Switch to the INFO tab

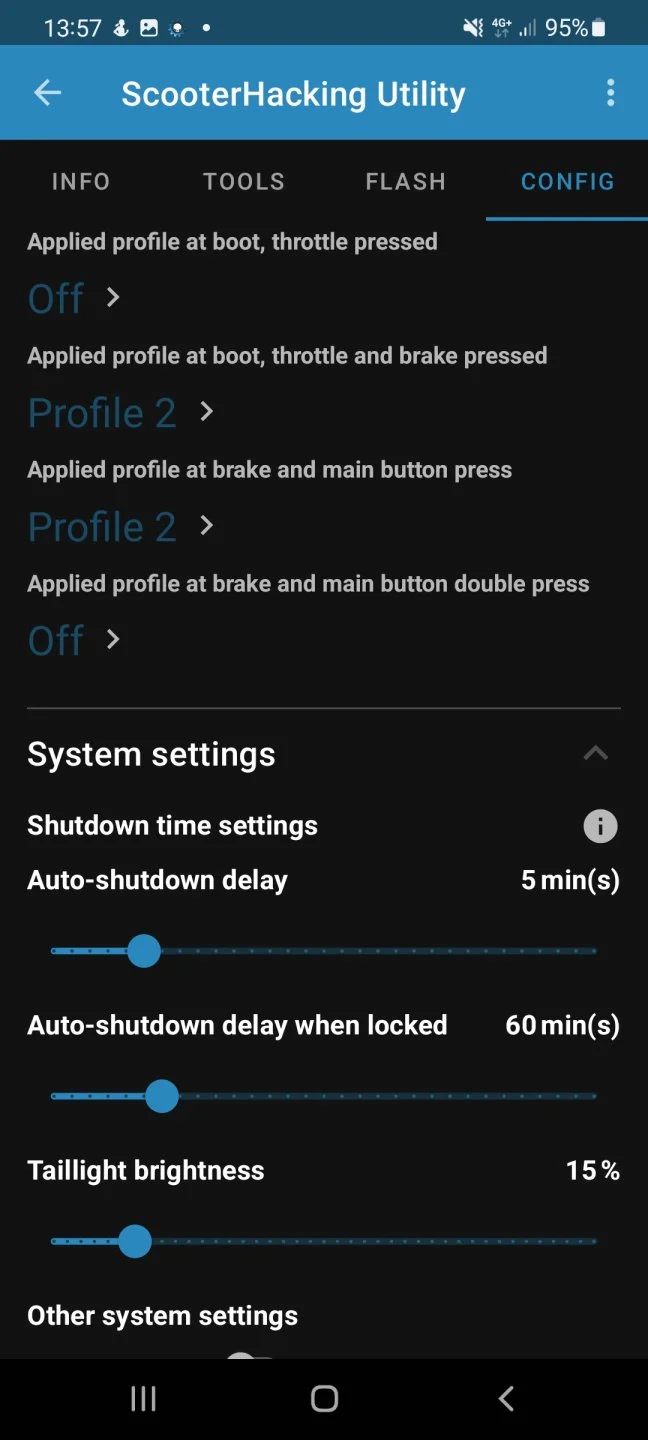(81, 181)
